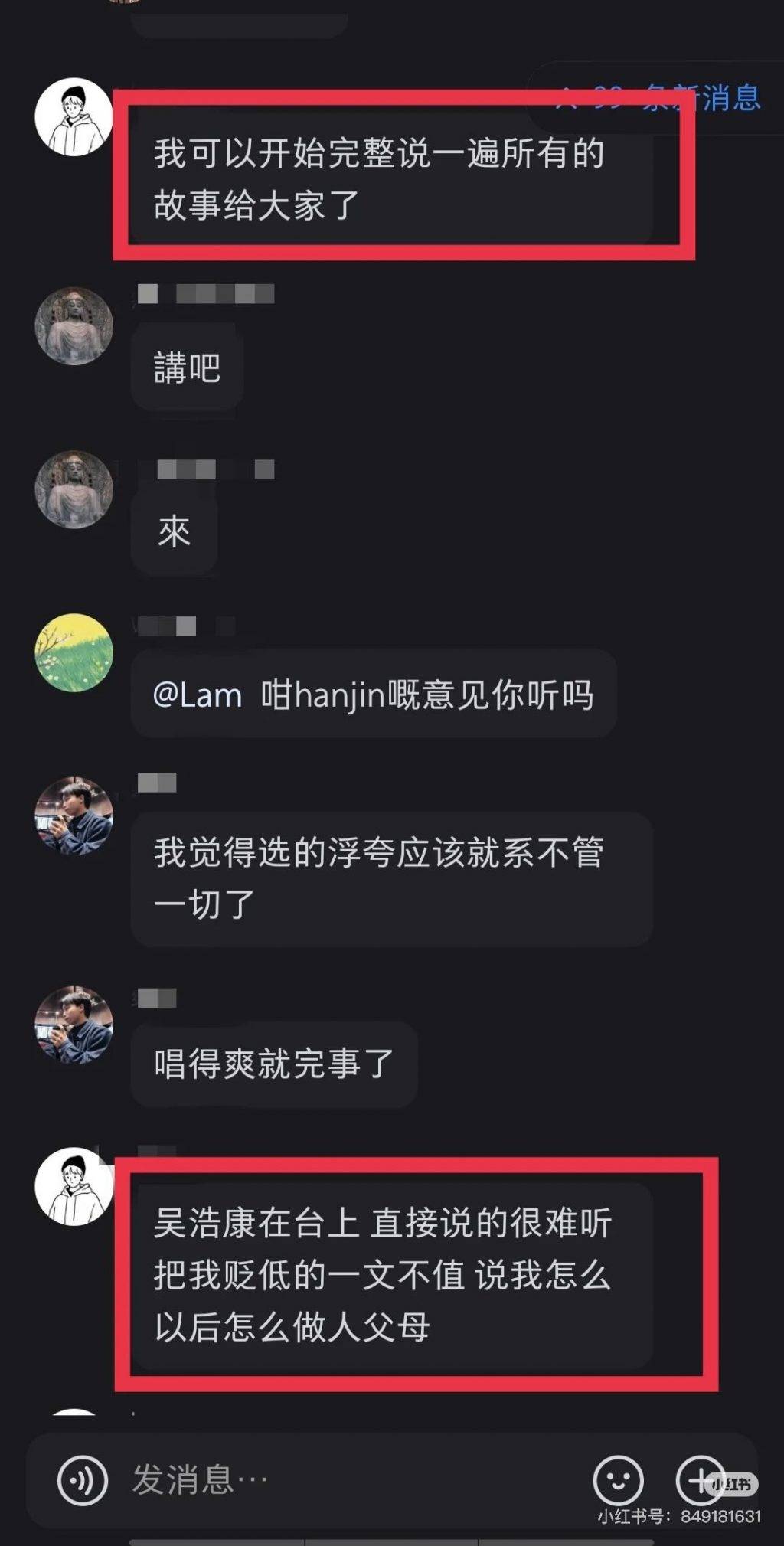This screenshot has width=784, height=1546.
Task: Tap avatar next to the @Lam message
Action: [x=74, y=652]
